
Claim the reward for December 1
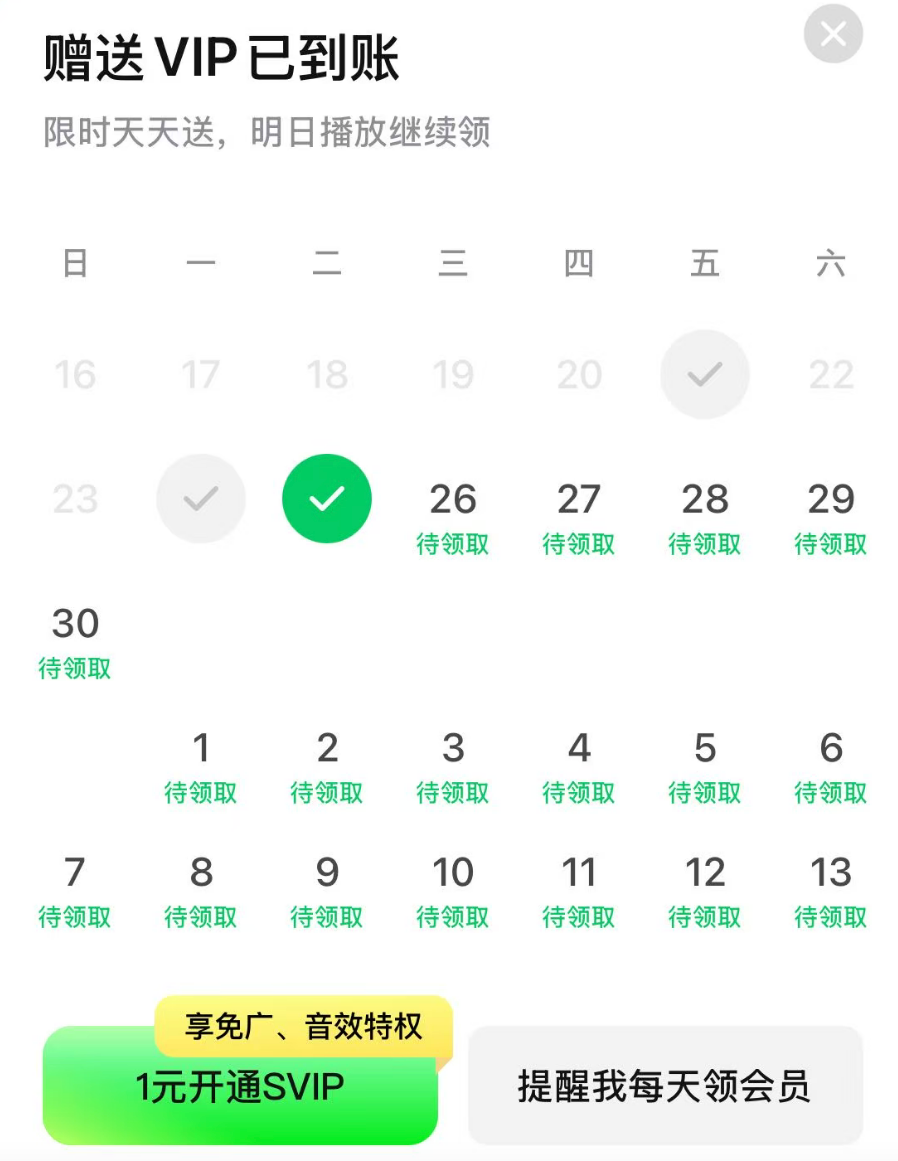(201, 765)
